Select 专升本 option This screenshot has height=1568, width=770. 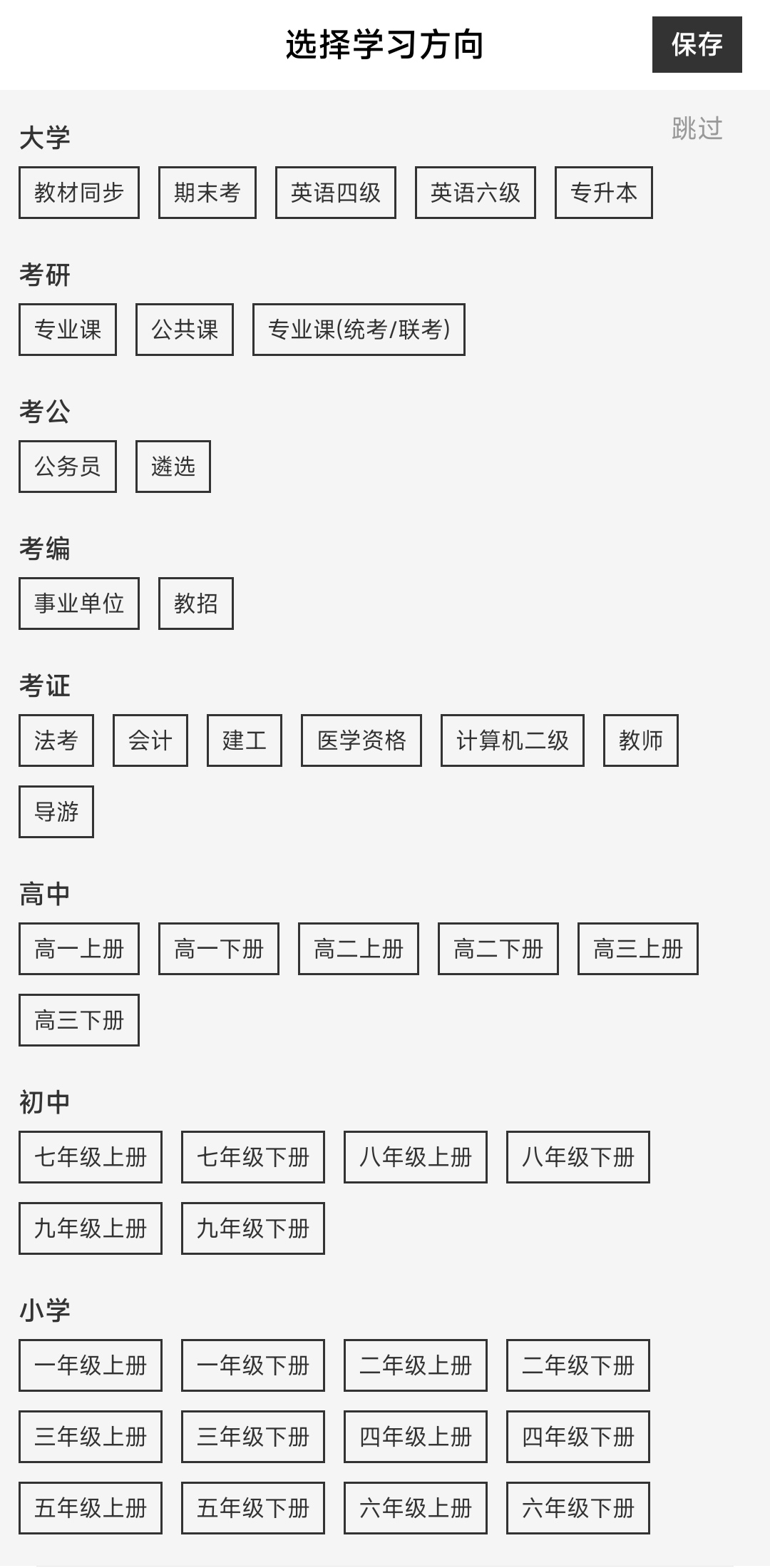[x=604, y=193]
